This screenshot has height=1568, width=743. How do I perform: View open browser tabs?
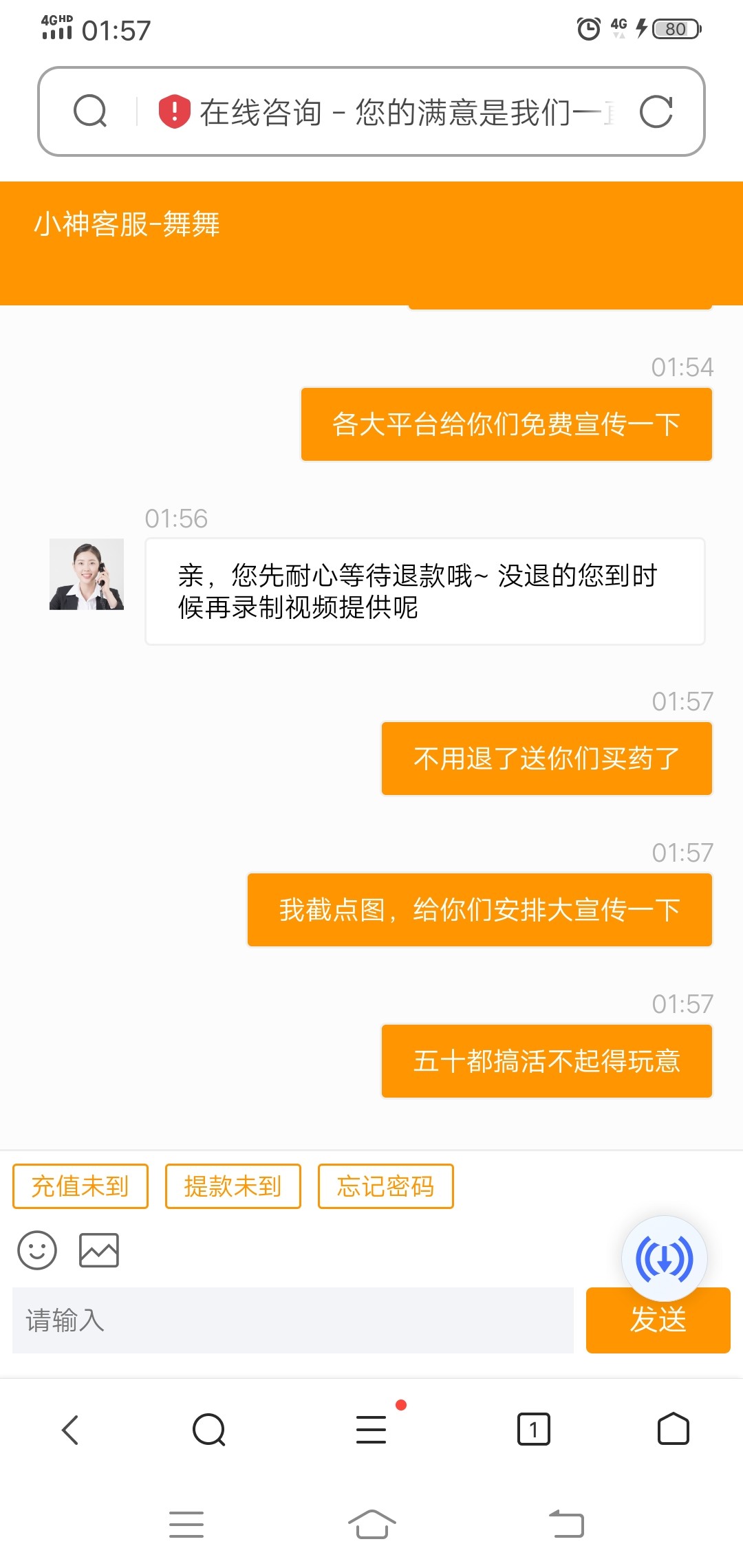click(533, 1430)
